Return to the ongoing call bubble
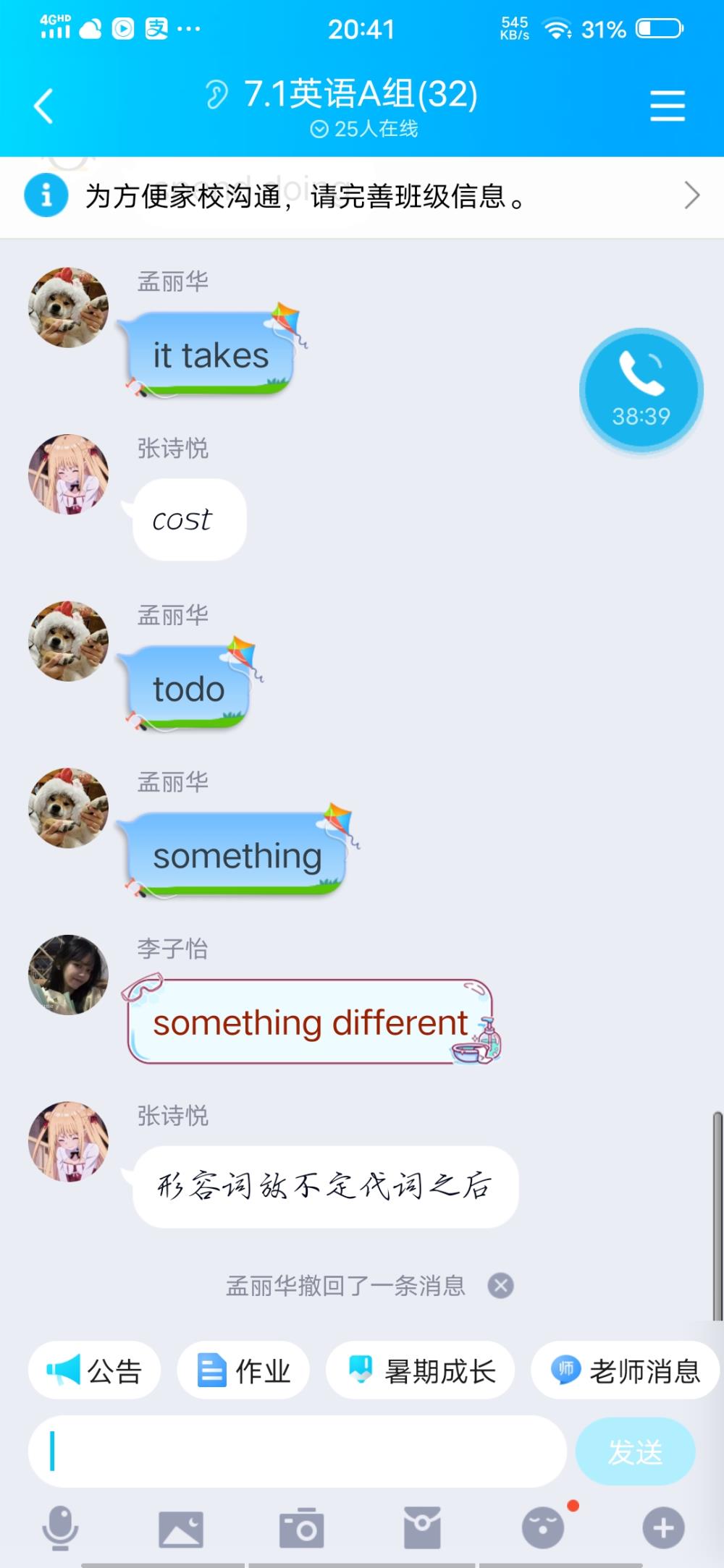Screen dimensions: 724x1568 641,391
